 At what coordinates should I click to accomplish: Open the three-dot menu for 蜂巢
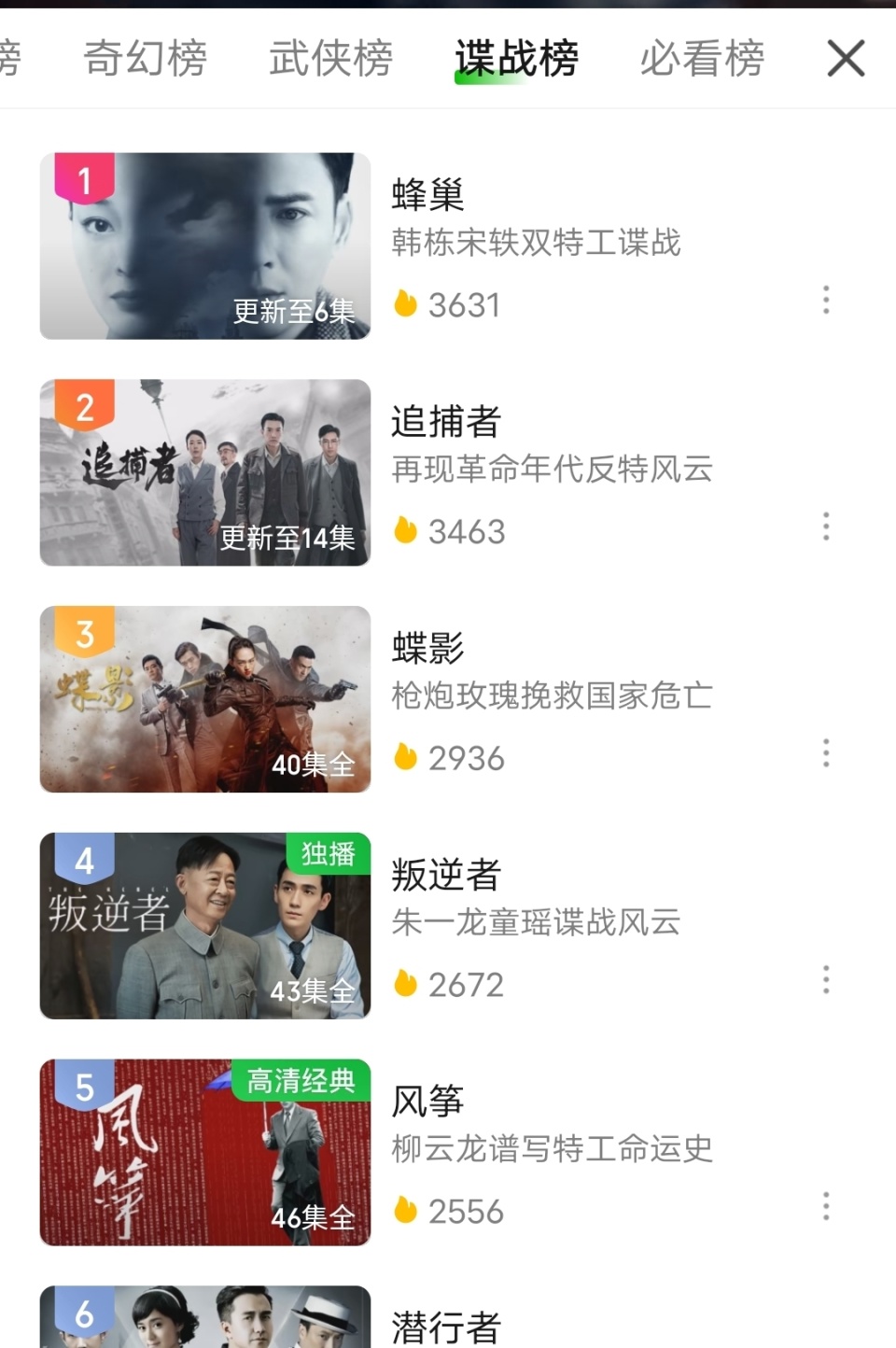point(826,302)
